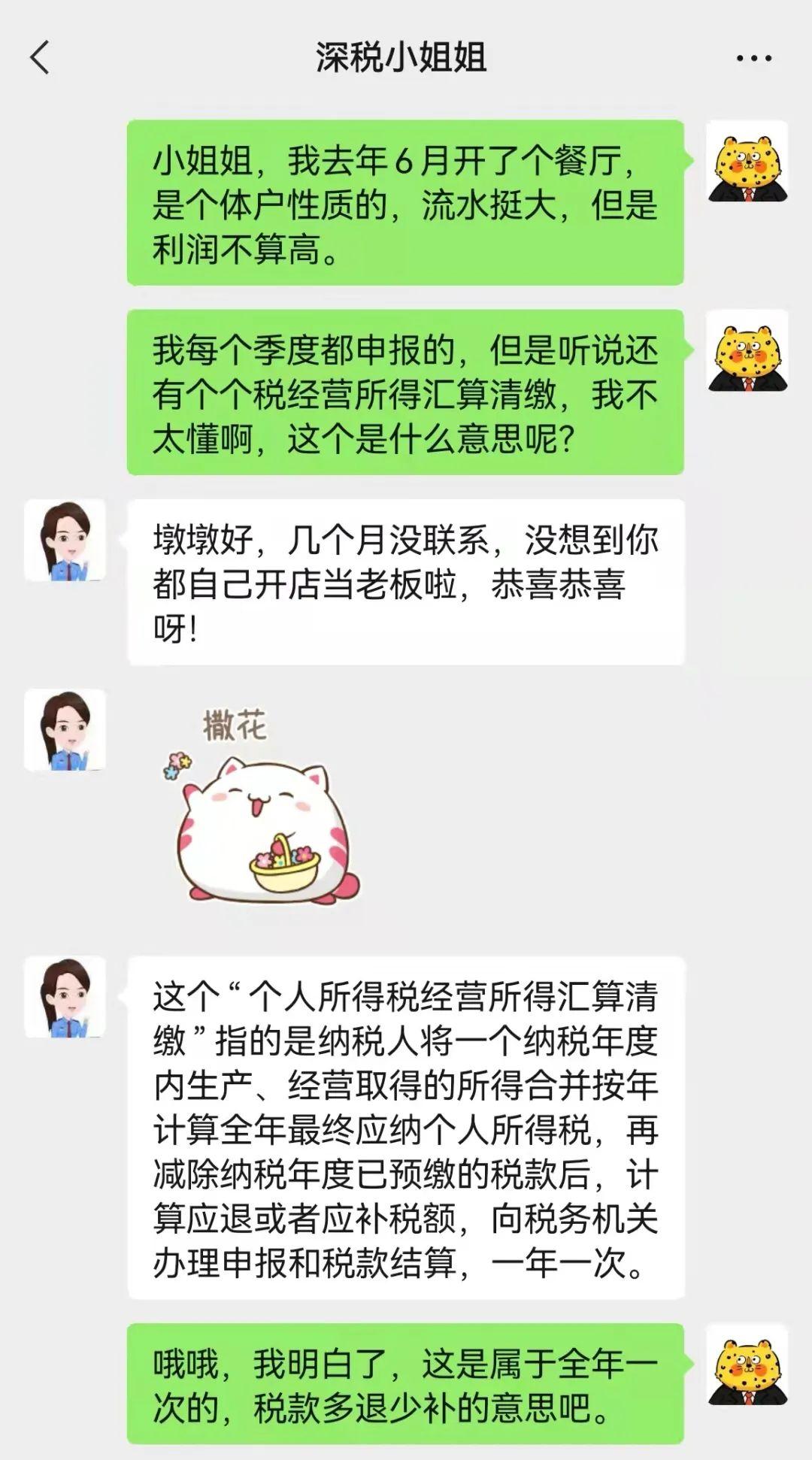This screenshot has height=1460, width=812.
Task: Open the 撒花 cat sticker
Action: [261, 807]
